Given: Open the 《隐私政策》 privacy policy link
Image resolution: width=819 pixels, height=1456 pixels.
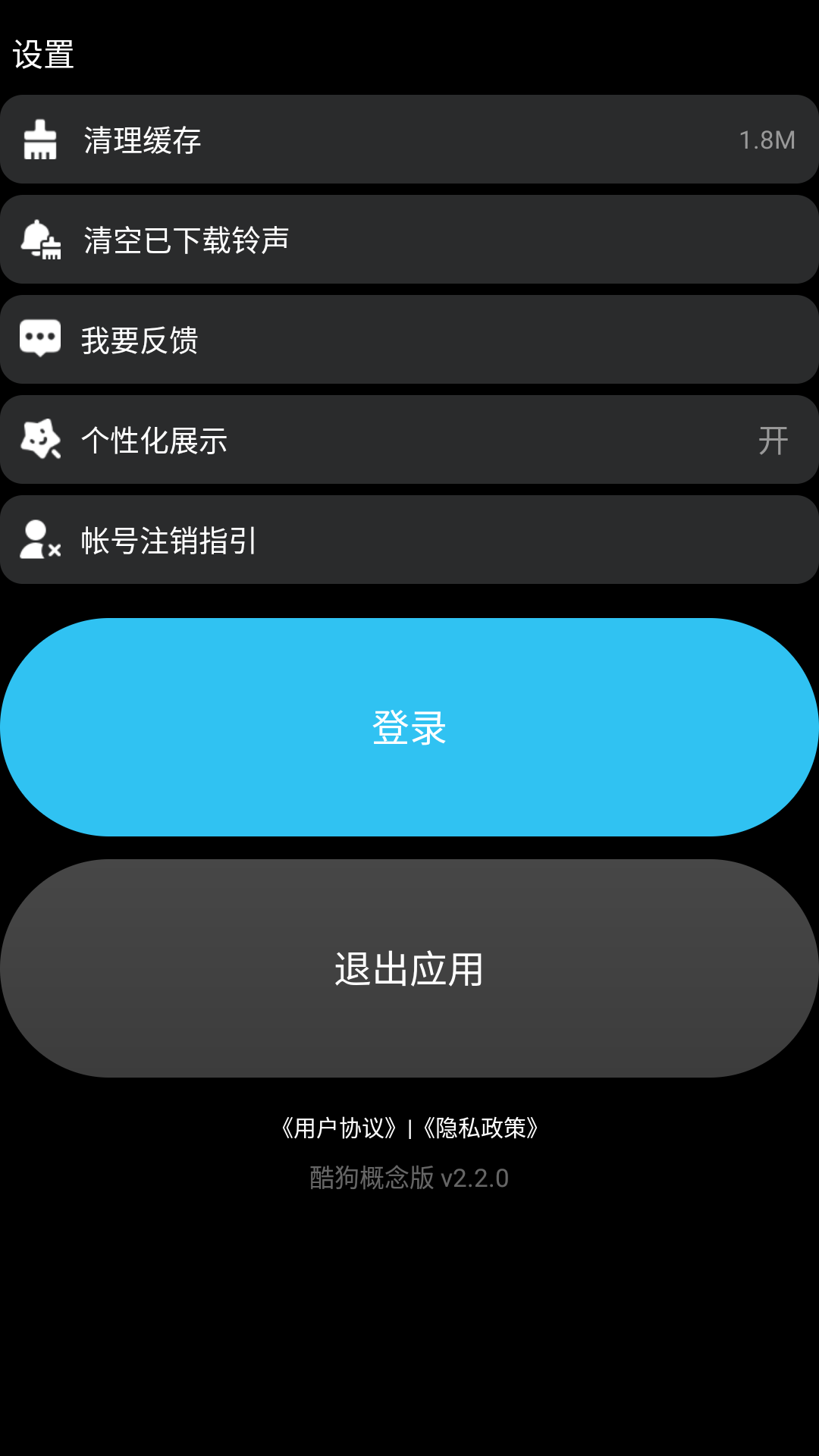Looking at the screenshot, I should (481, 1128).
